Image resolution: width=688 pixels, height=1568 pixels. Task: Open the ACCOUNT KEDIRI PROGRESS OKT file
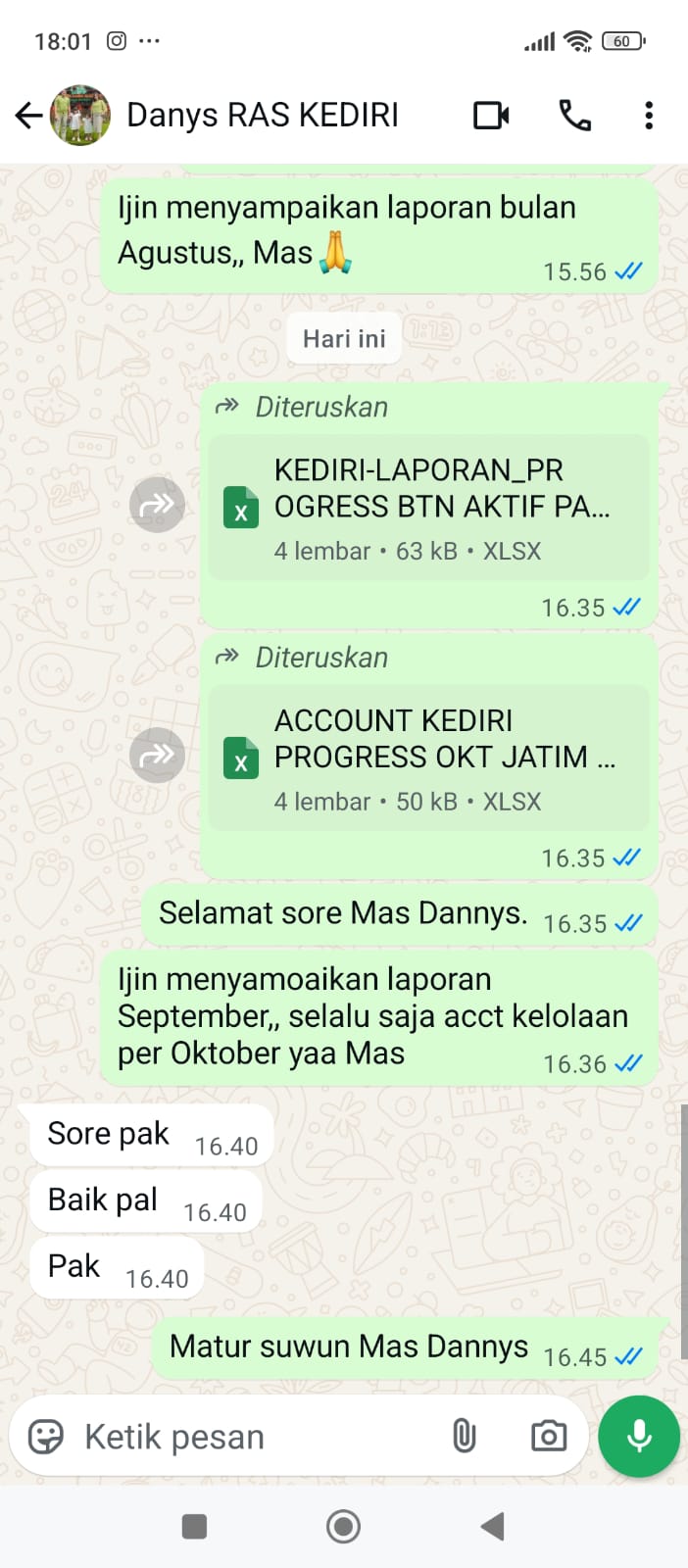(x=428, y=758)
